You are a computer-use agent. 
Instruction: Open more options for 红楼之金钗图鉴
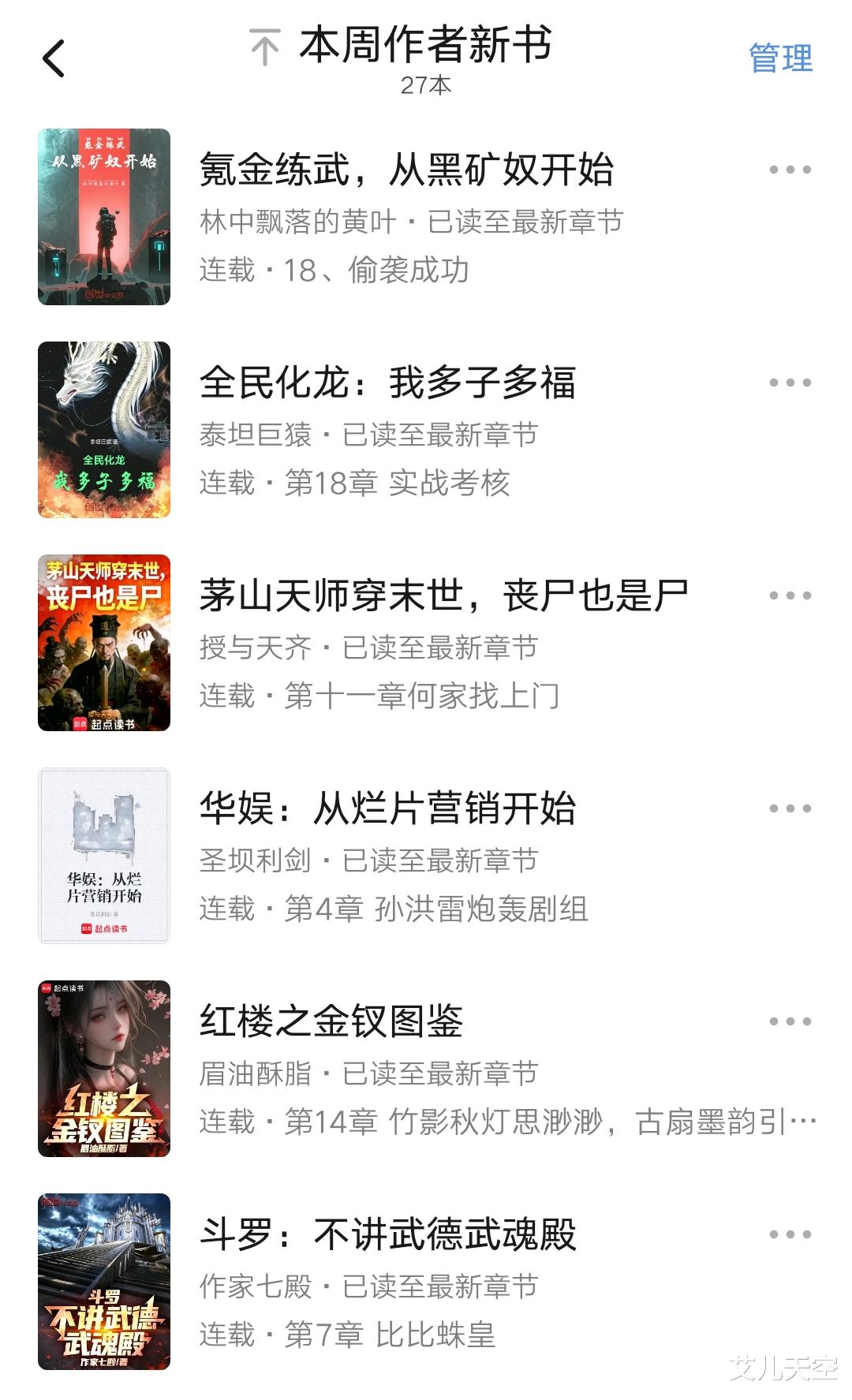click(x=790, y=1022)
